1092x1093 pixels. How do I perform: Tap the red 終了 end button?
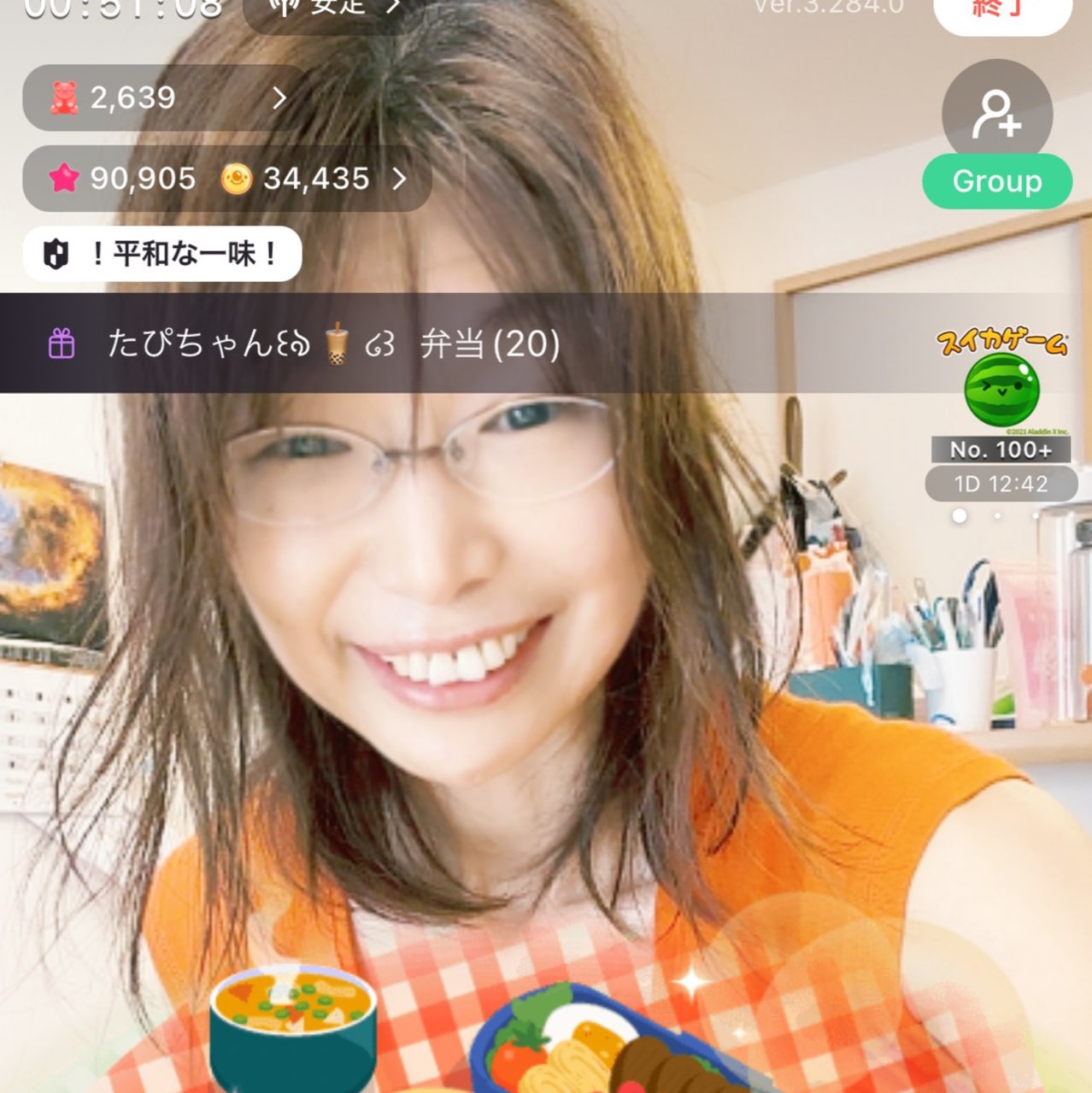point(1001,12)
